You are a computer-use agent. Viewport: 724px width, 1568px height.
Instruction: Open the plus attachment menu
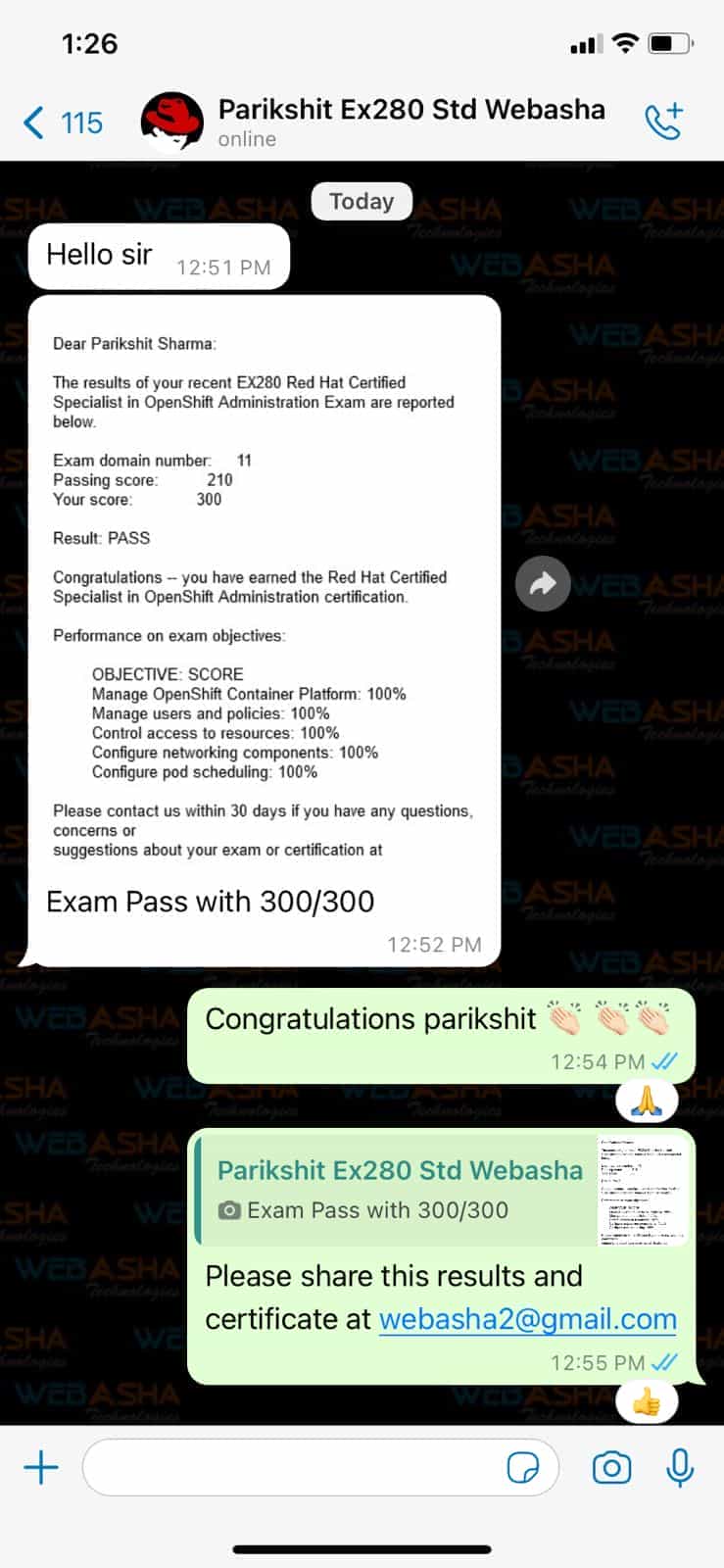click(x=41, y=1467)
